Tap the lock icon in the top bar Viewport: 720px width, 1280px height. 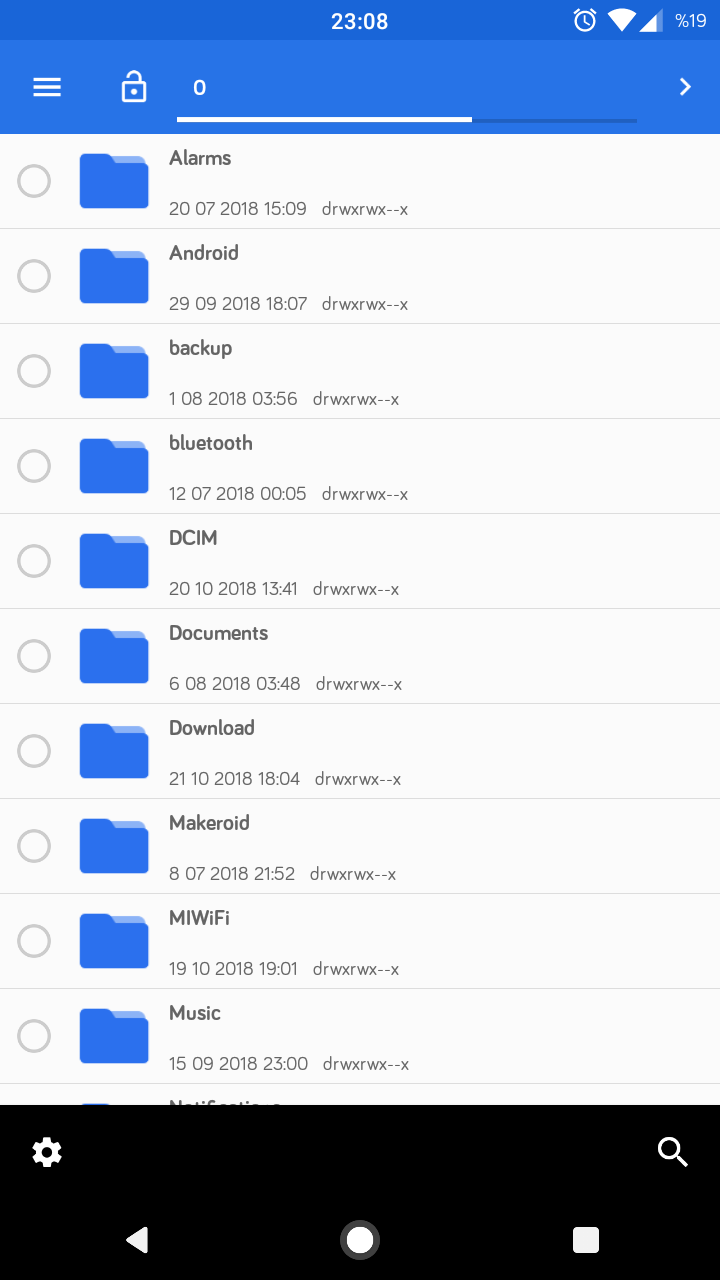coord(134,87)
